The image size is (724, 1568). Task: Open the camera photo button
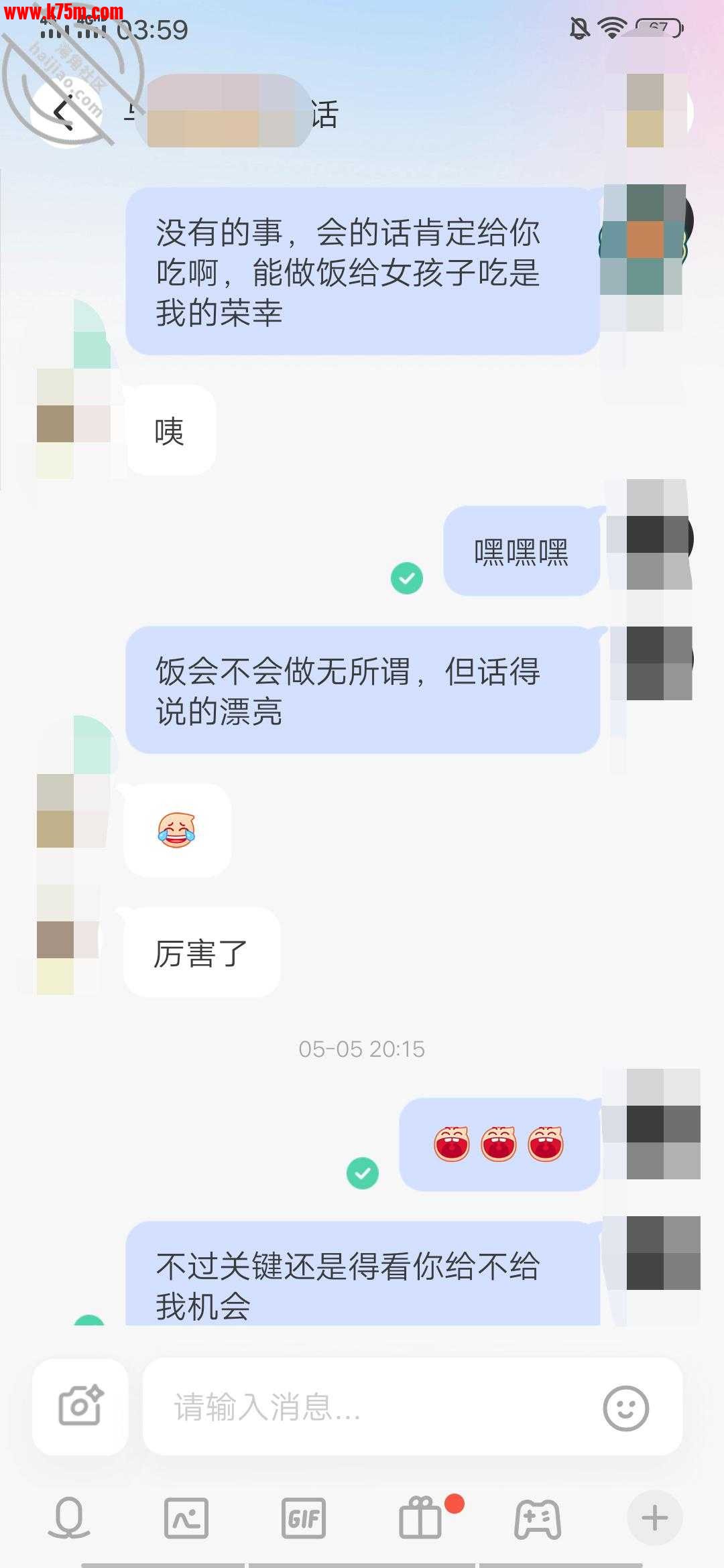coord(80,1407)
